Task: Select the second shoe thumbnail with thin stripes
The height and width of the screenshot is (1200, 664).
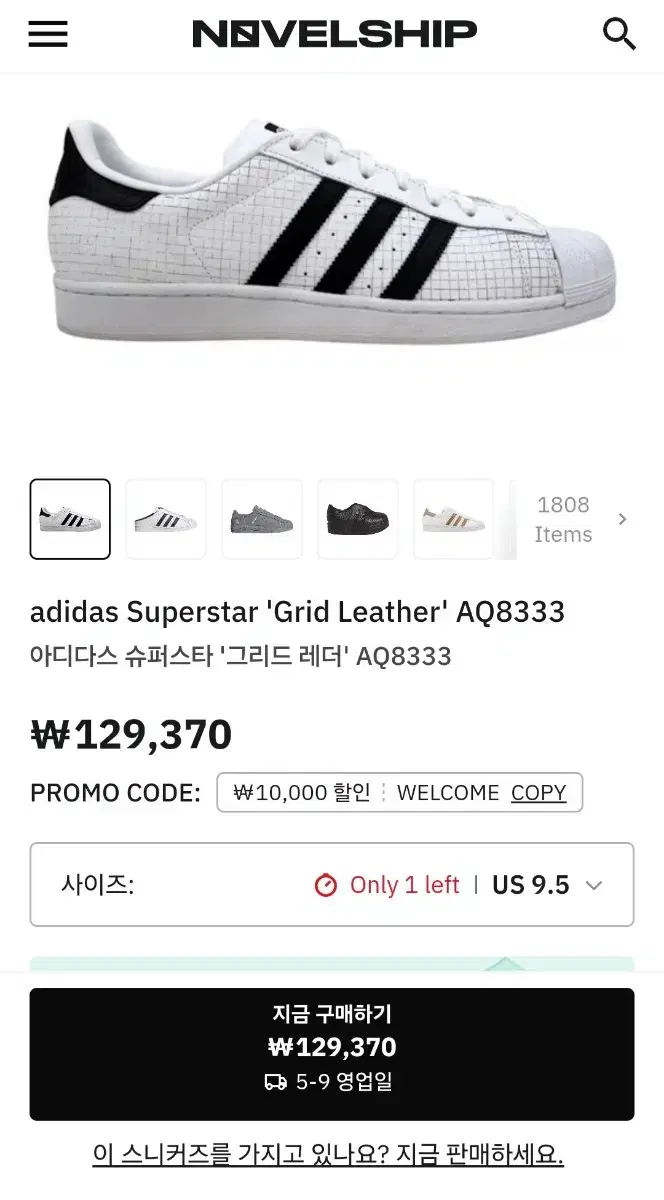Action: tap(166, 519)
